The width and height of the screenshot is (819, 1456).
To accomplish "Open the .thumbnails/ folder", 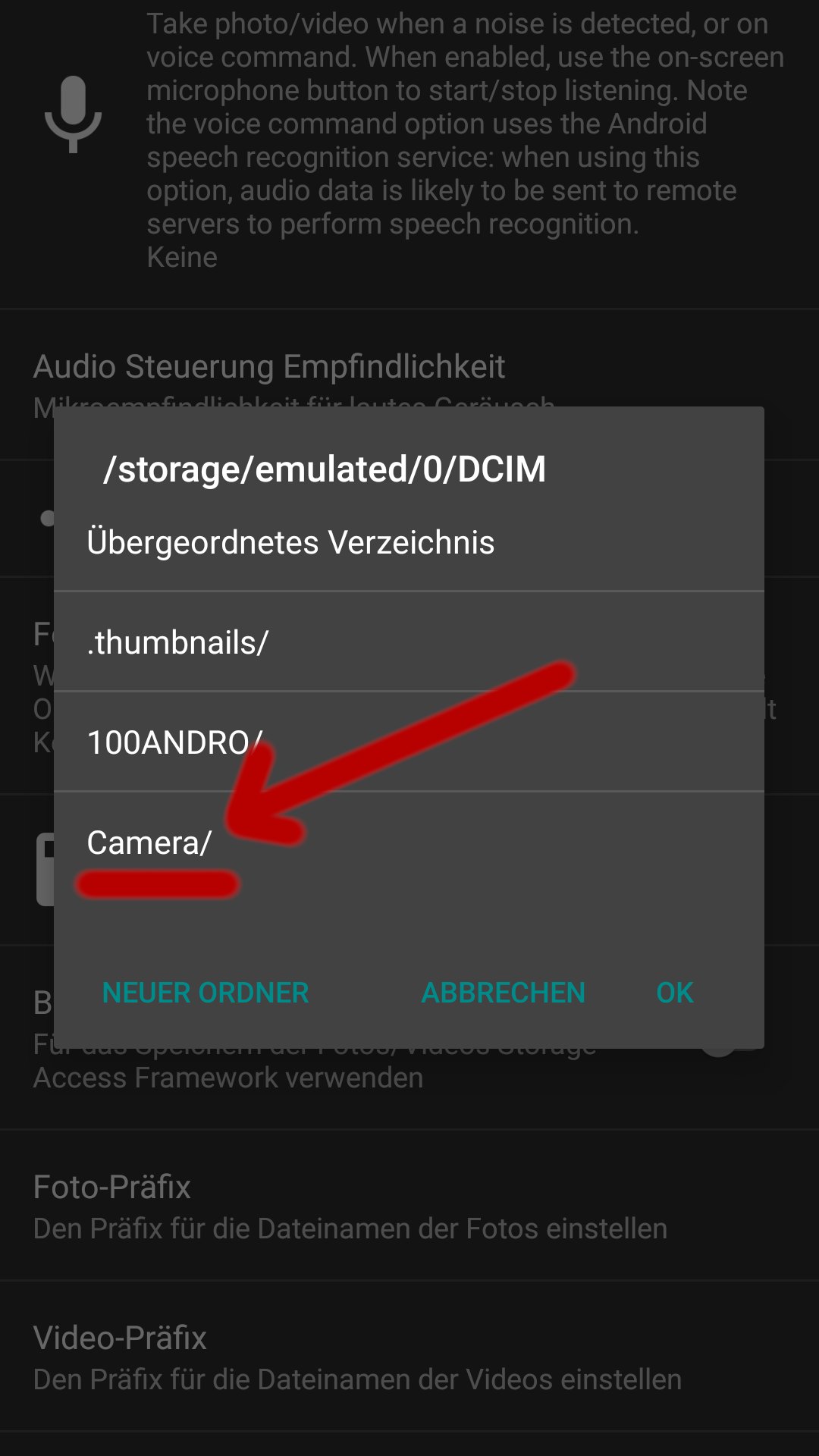I will point(178,642).
